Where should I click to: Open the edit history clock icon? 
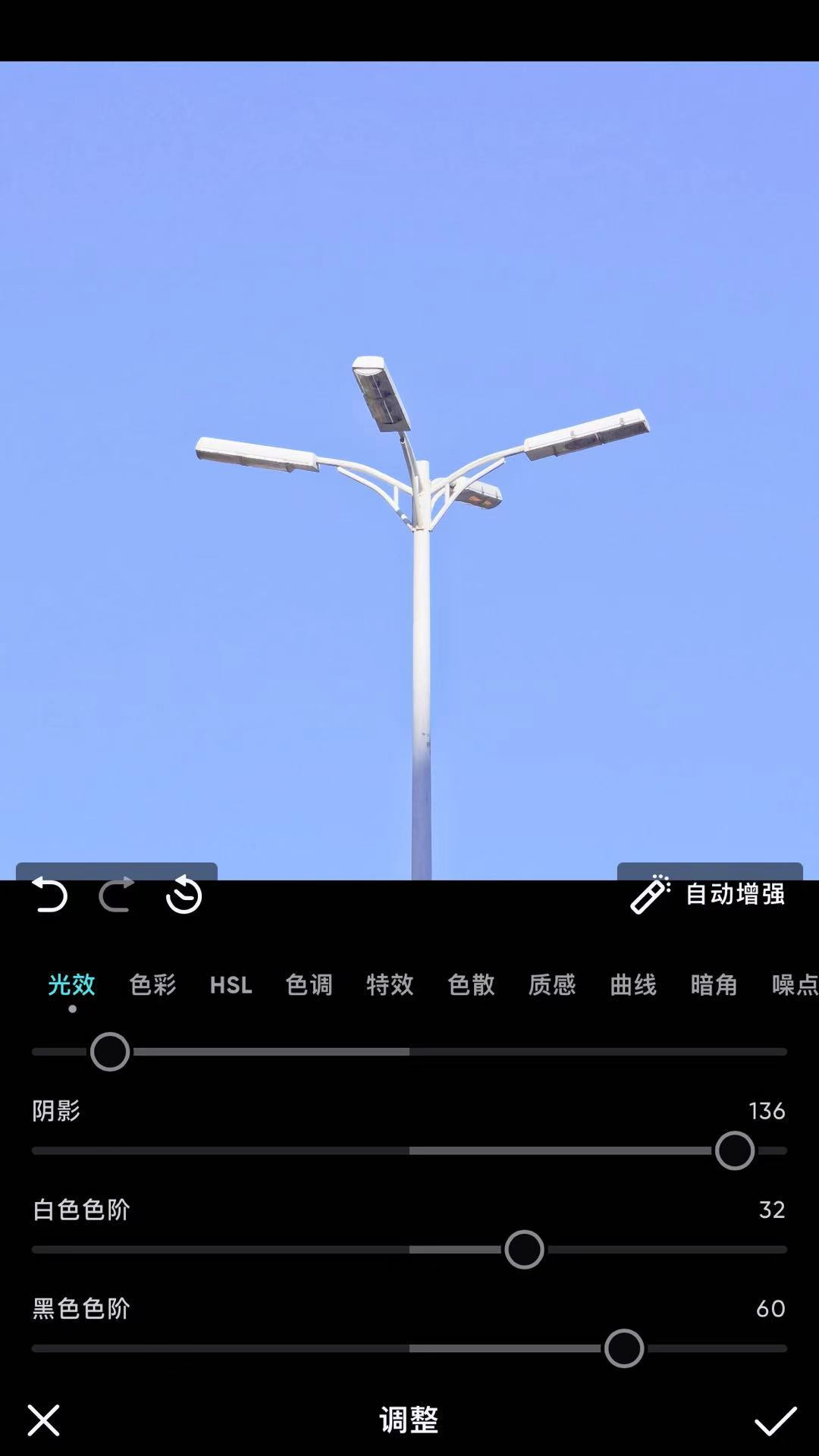pos(184,895)
